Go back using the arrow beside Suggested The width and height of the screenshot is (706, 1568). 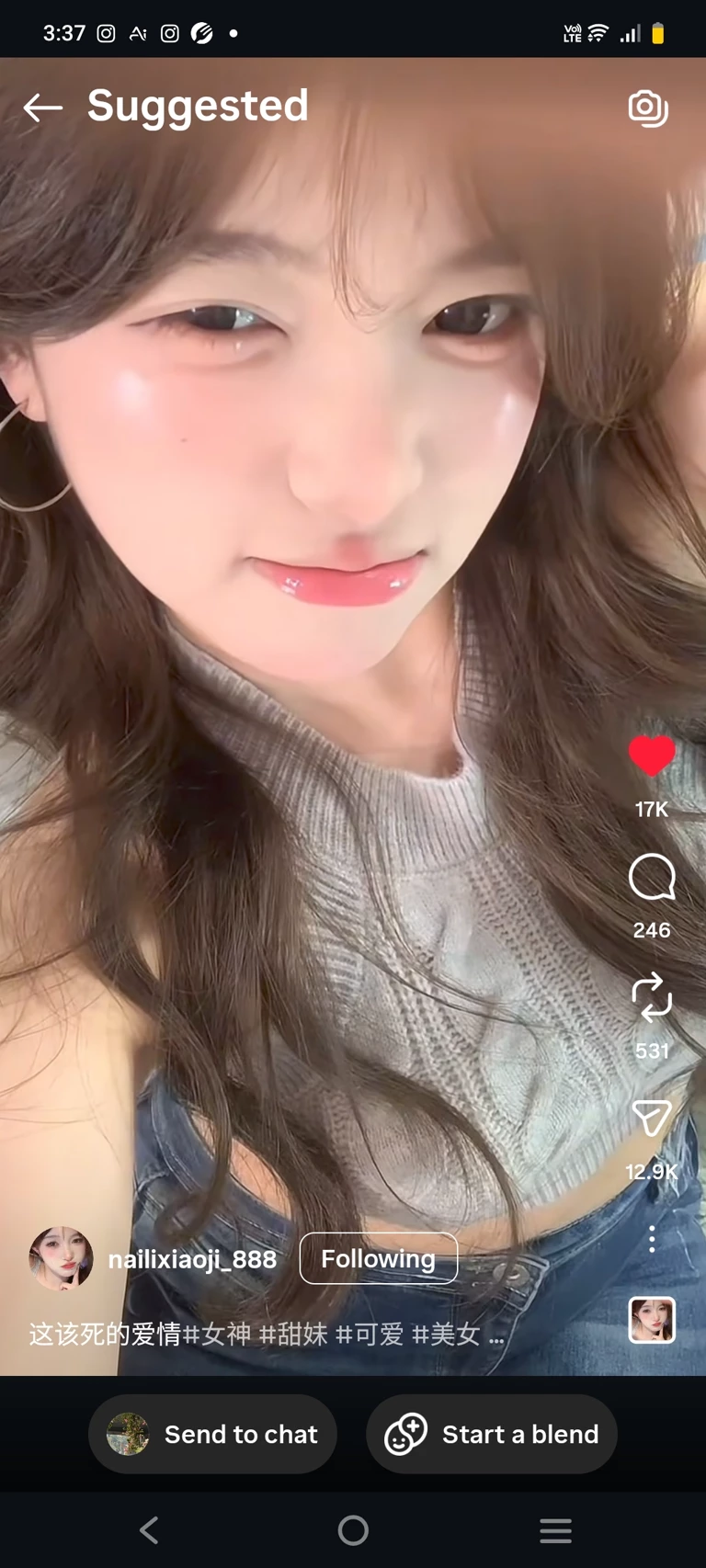click(x=42, y=108)
